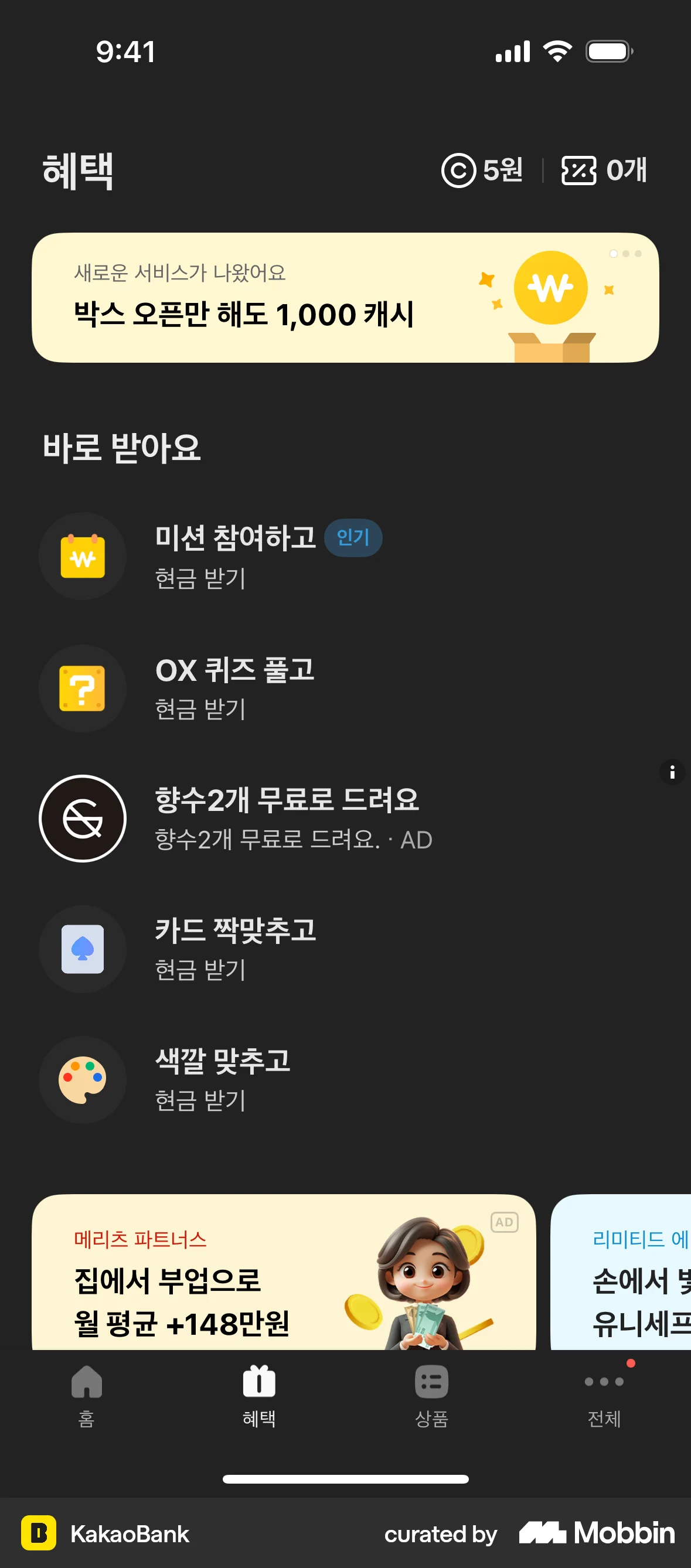Viewport: 691px width, 1568px height.
Task: View coupons by tapping the 0개 coupon icon
Action: click(604, 172)
